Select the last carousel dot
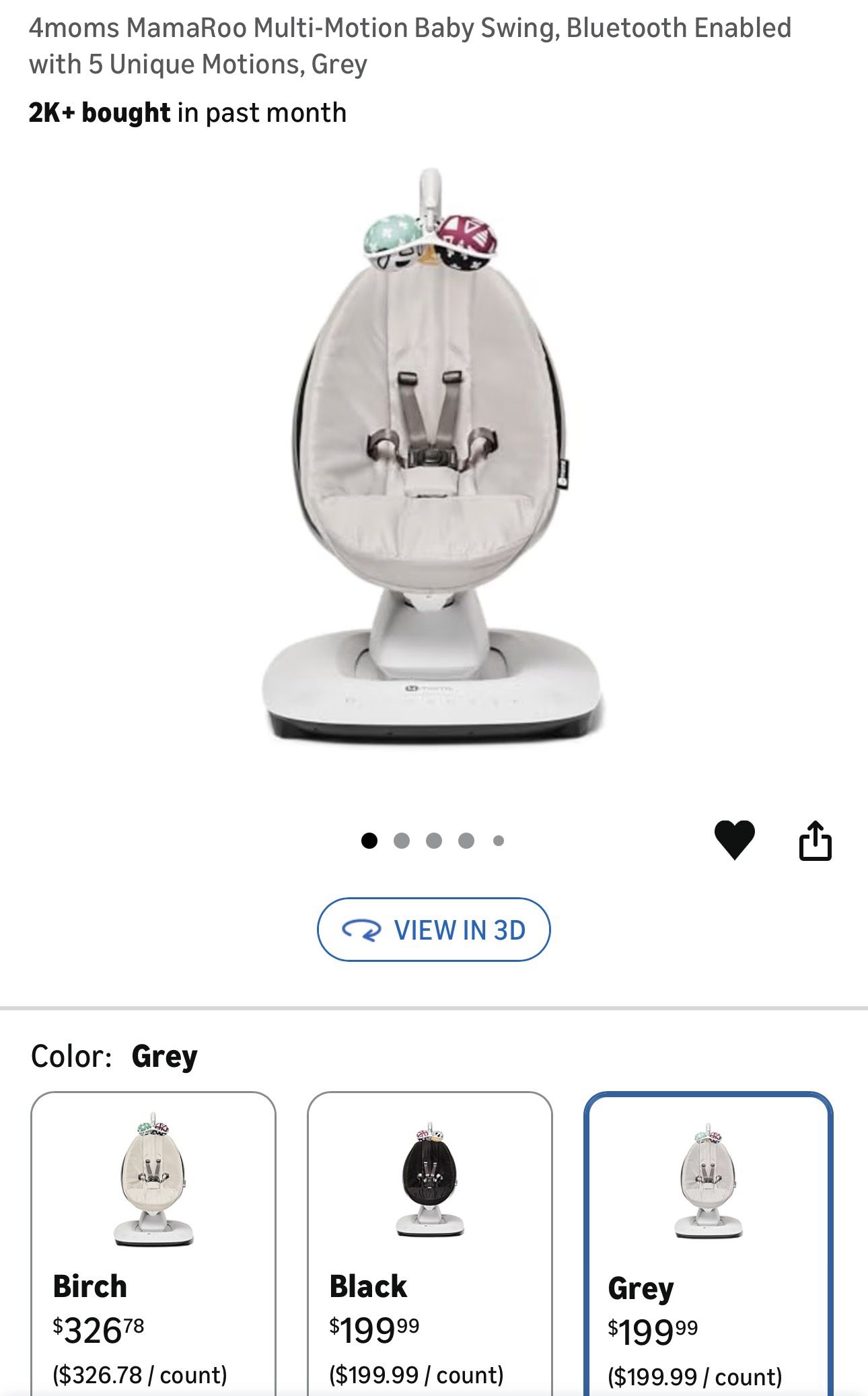Screen dimensions: 868x1396 (x=499, y=839)
